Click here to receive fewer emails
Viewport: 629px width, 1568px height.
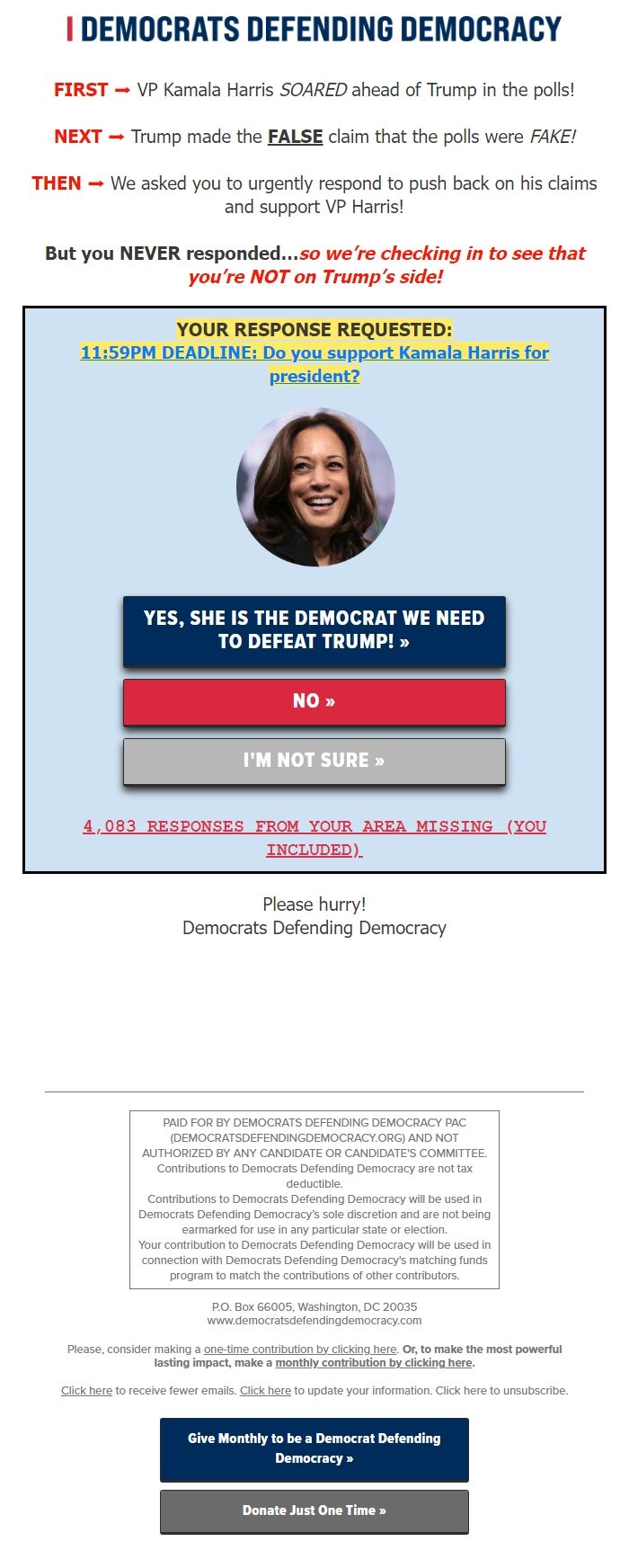86,1391
